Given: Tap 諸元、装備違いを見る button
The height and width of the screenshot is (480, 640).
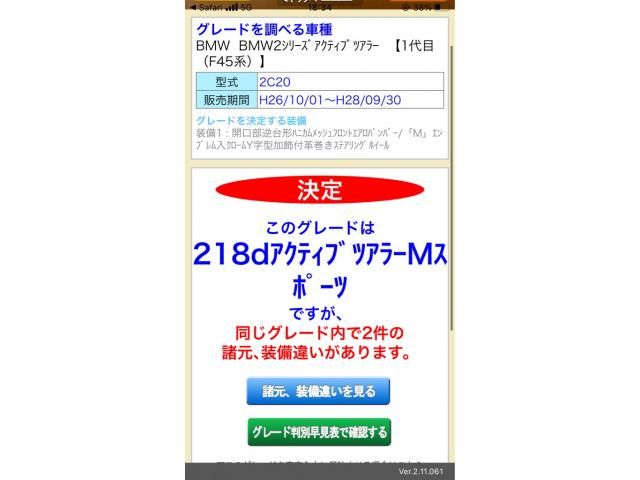Looking at the screenshot, I should 318,391.
